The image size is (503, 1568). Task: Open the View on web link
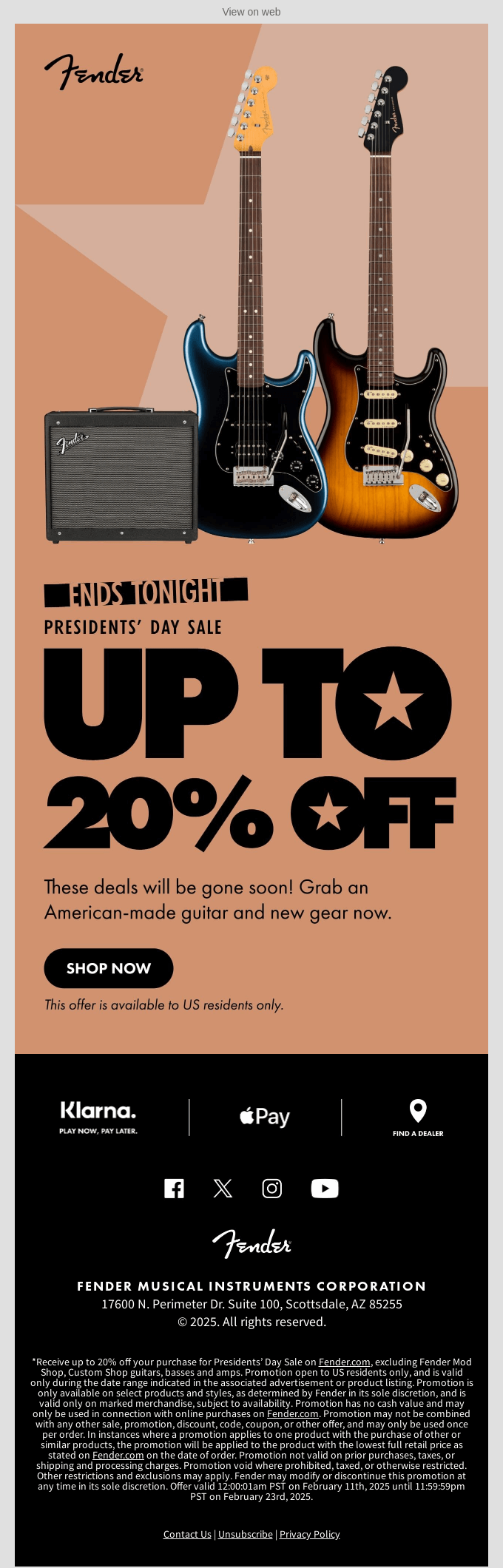[x=251, y=12]
